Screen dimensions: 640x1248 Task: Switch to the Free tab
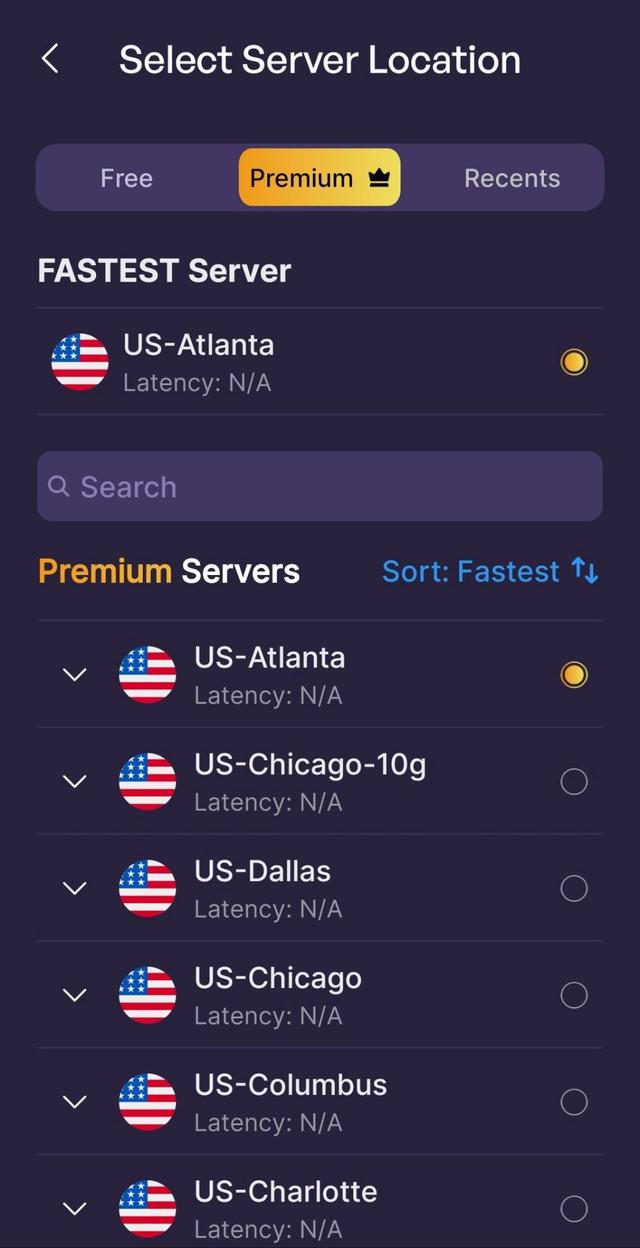pyautogui.click(x=127, y=178)
